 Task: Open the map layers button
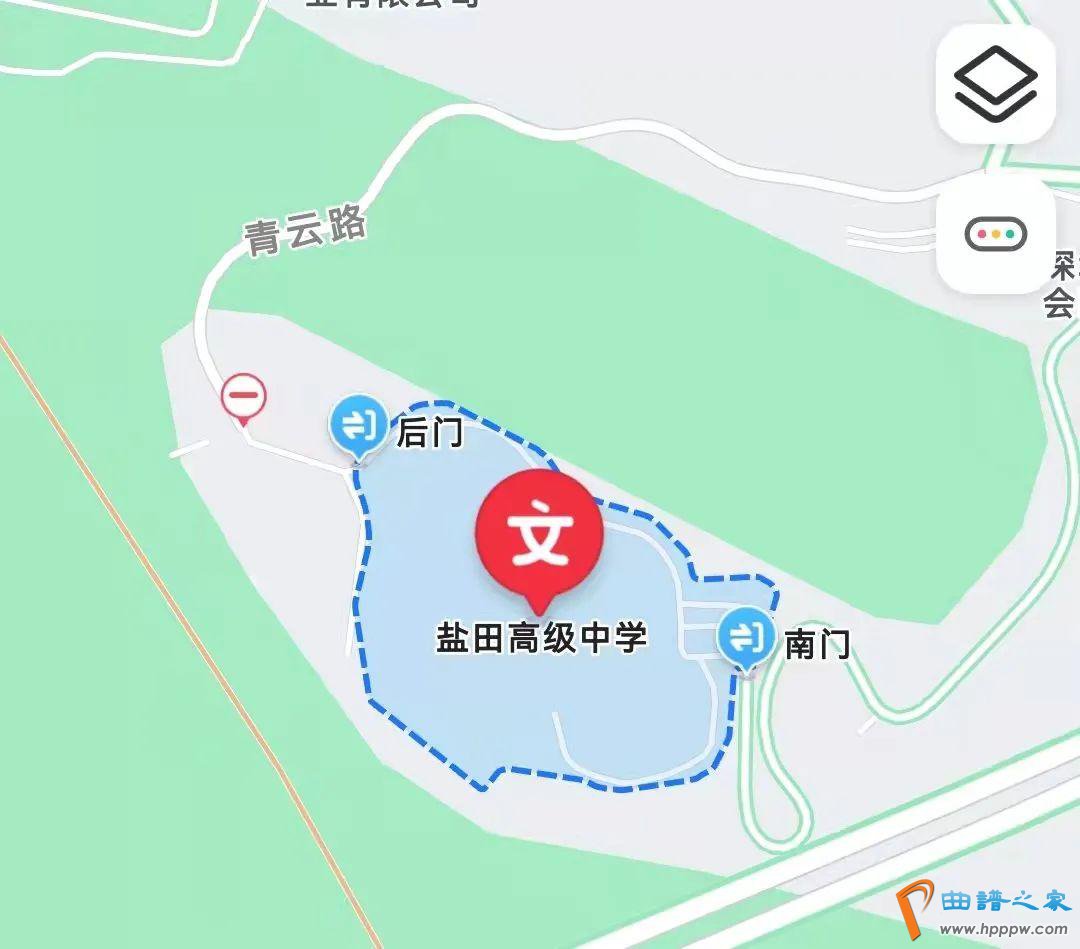pyautogui.click(x=996, y=83)
